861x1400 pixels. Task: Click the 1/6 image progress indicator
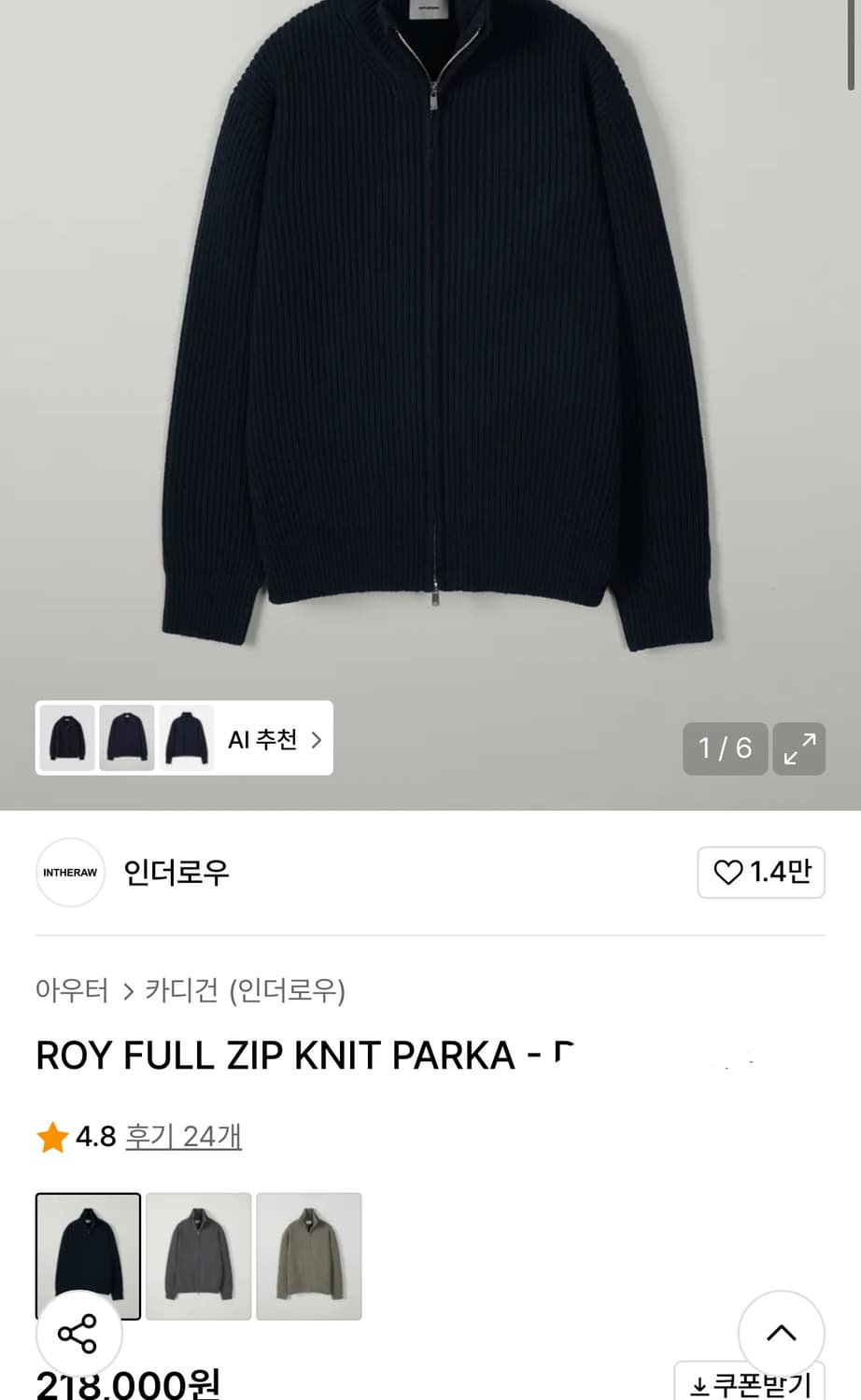tap(725, 749)
